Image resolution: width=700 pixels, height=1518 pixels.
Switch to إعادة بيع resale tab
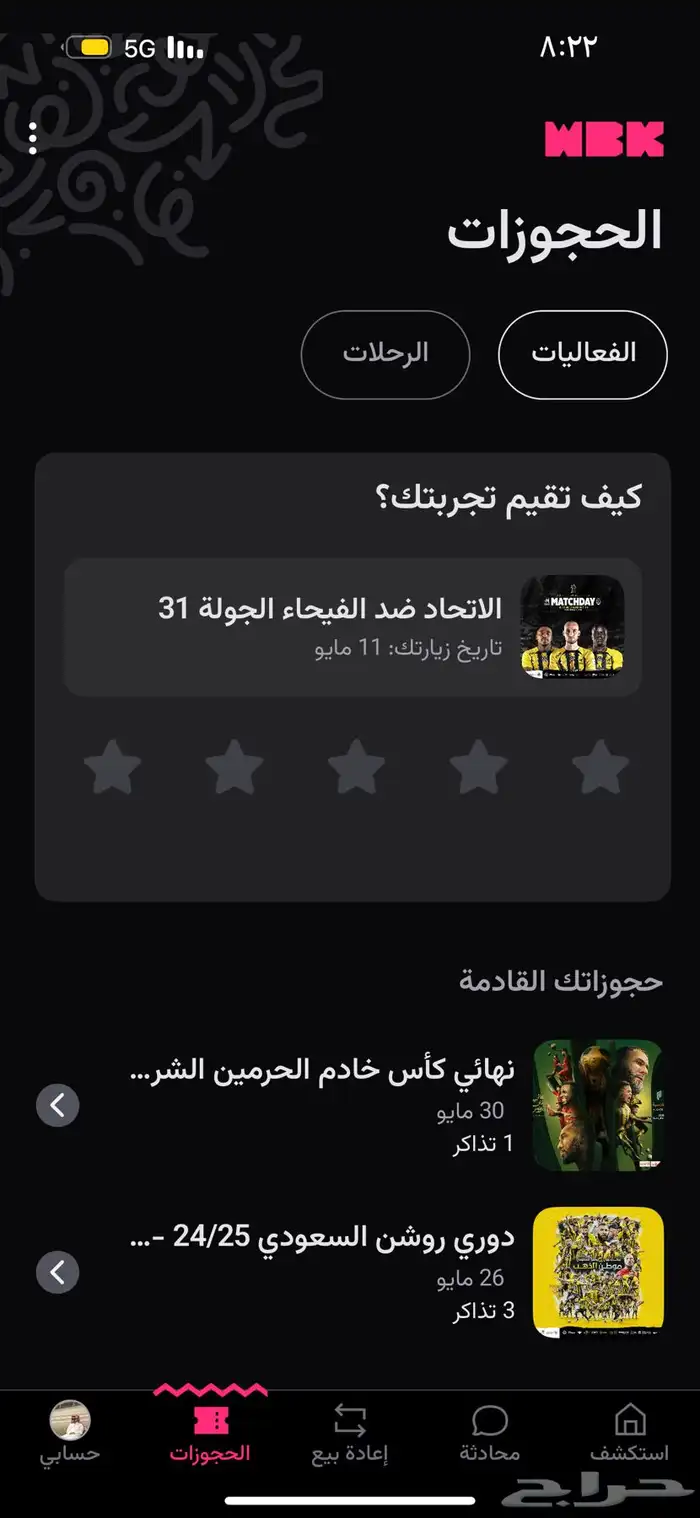[350, 1433]
